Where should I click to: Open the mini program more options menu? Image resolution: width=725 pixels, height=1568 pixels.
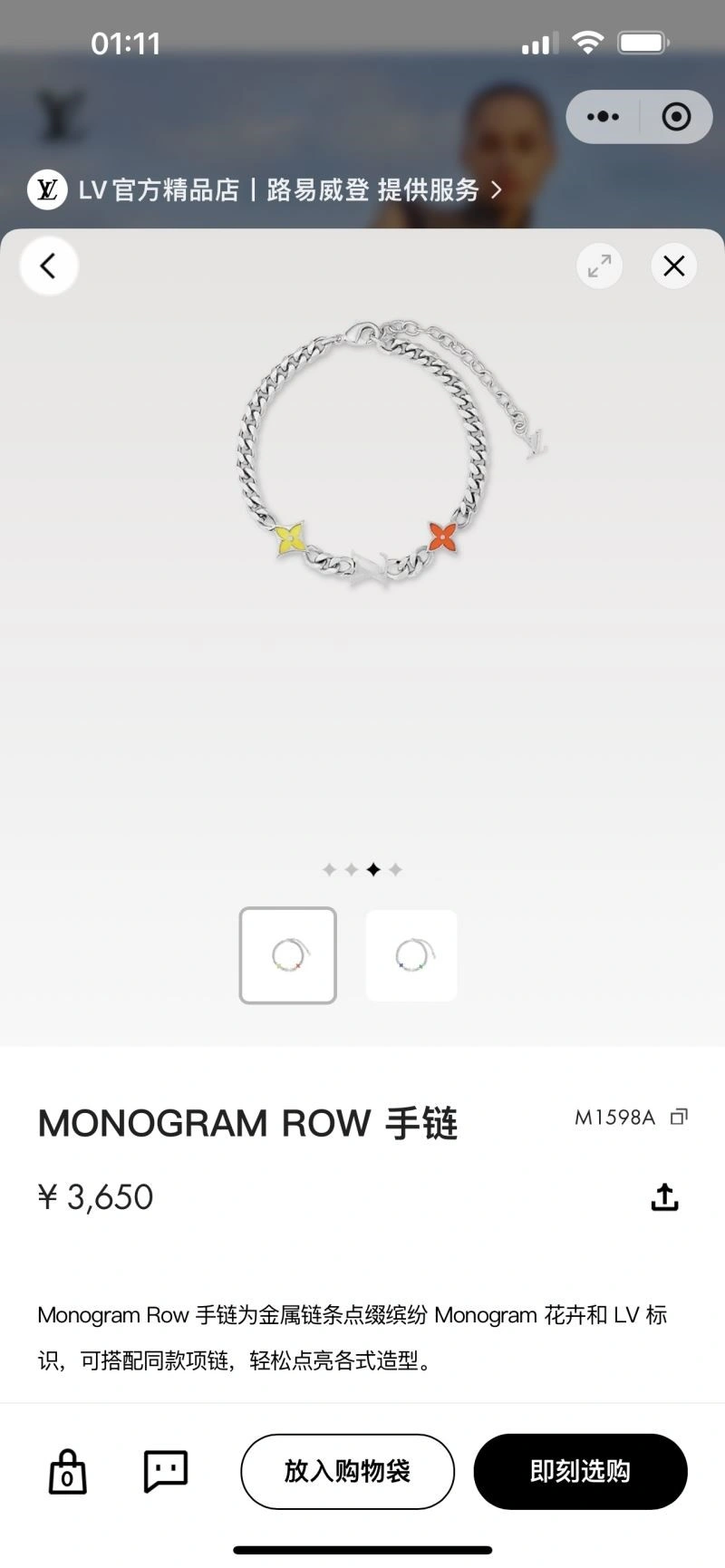click(603, 117)
